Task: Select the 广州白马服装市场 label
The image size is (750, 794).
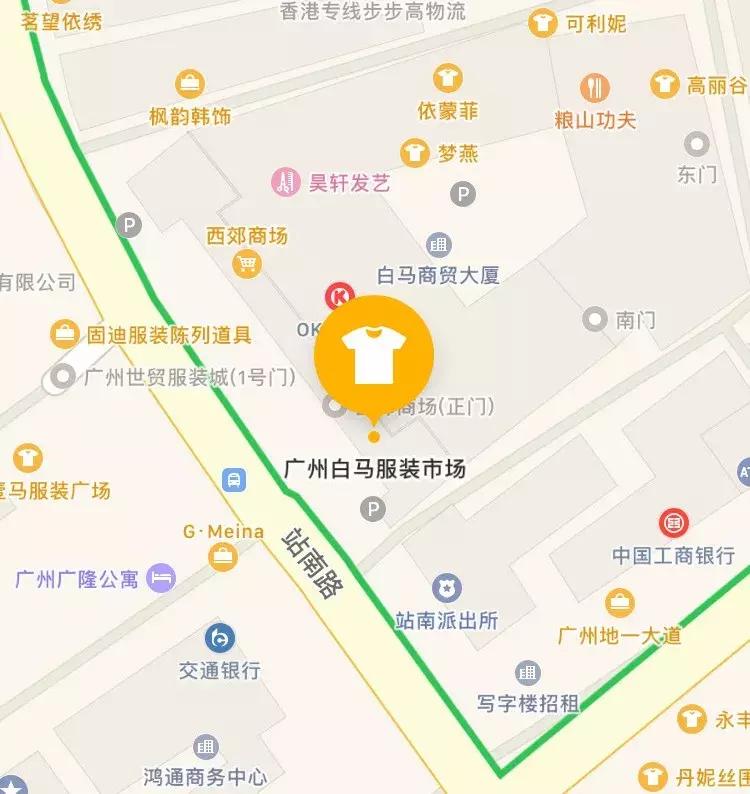Action: pyautogui.click(x=376, y=465)
